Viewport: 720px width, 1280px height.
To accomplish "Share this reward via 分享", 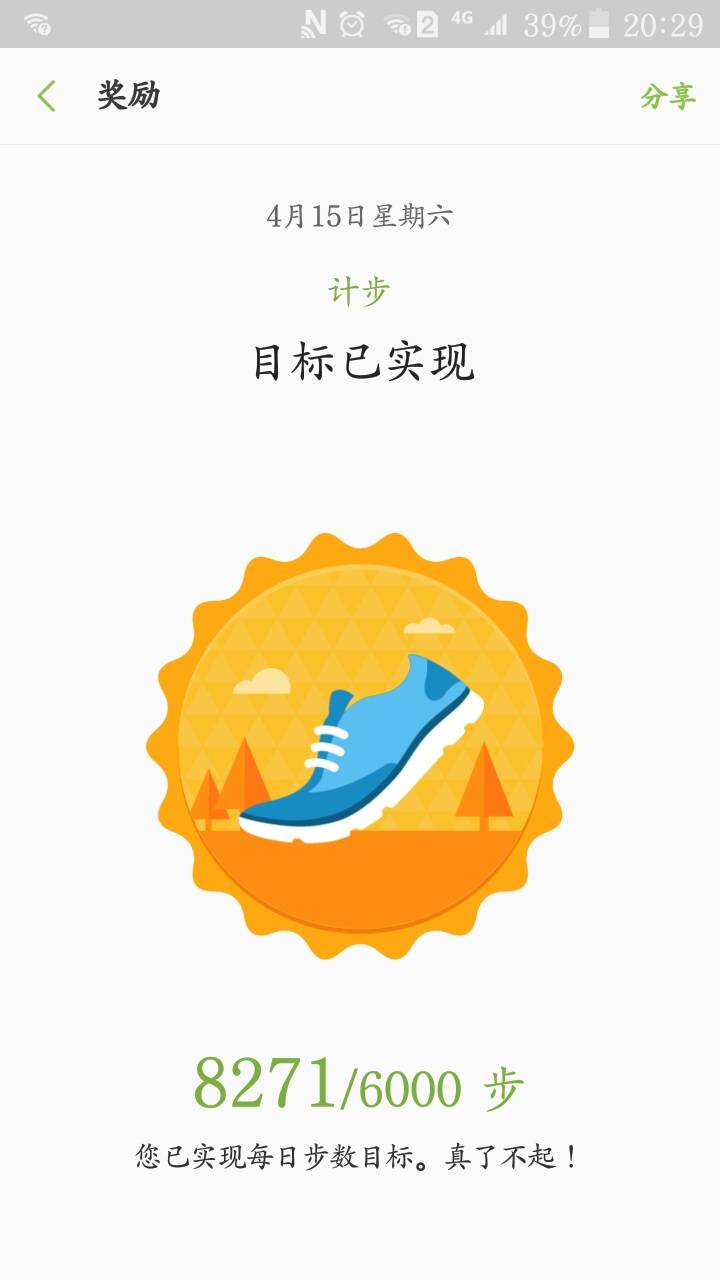I will [x=667, y=97].
